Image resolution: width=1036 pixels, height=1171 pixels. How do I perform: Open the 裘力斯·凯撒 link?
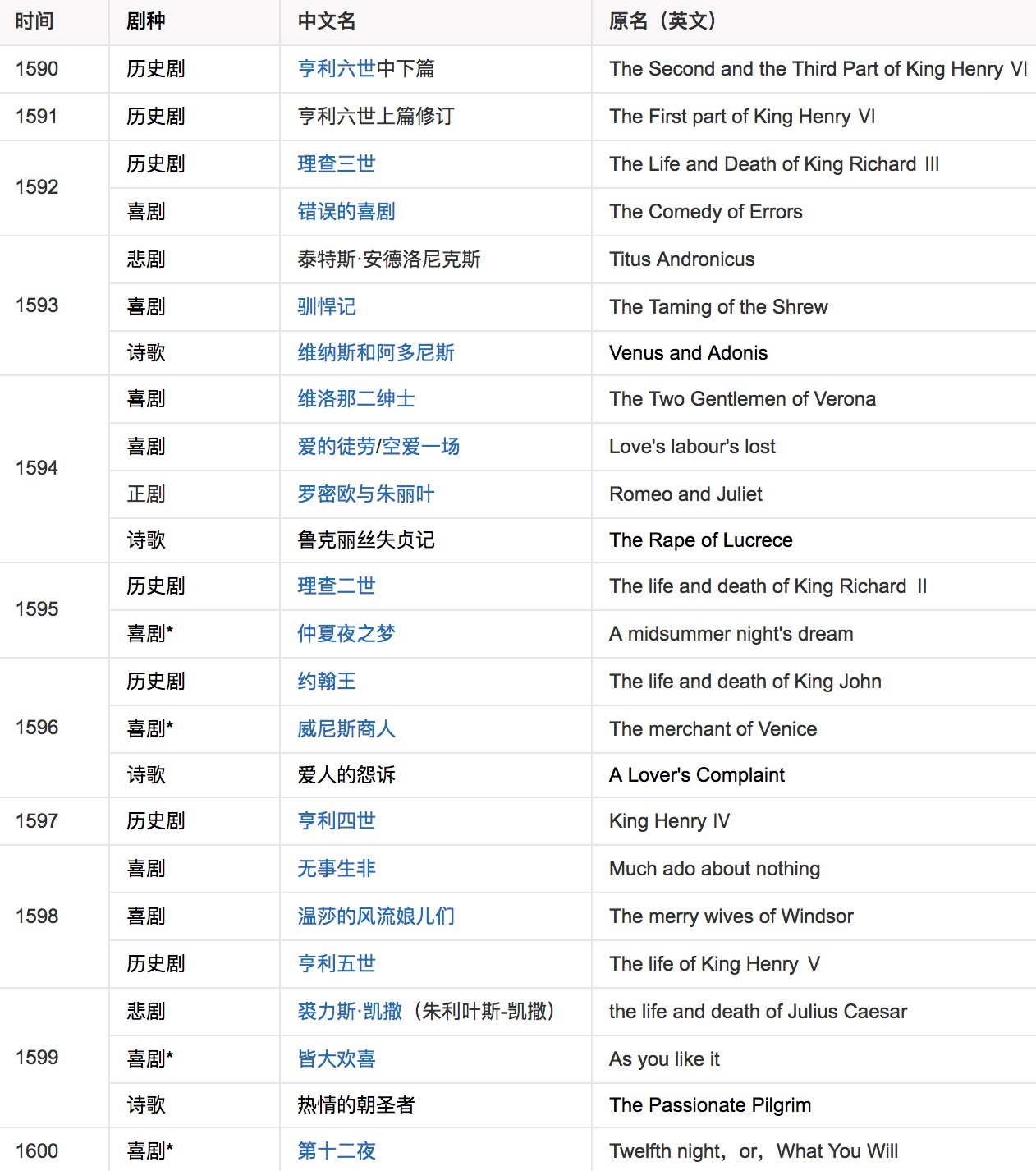click(350, 1012)
